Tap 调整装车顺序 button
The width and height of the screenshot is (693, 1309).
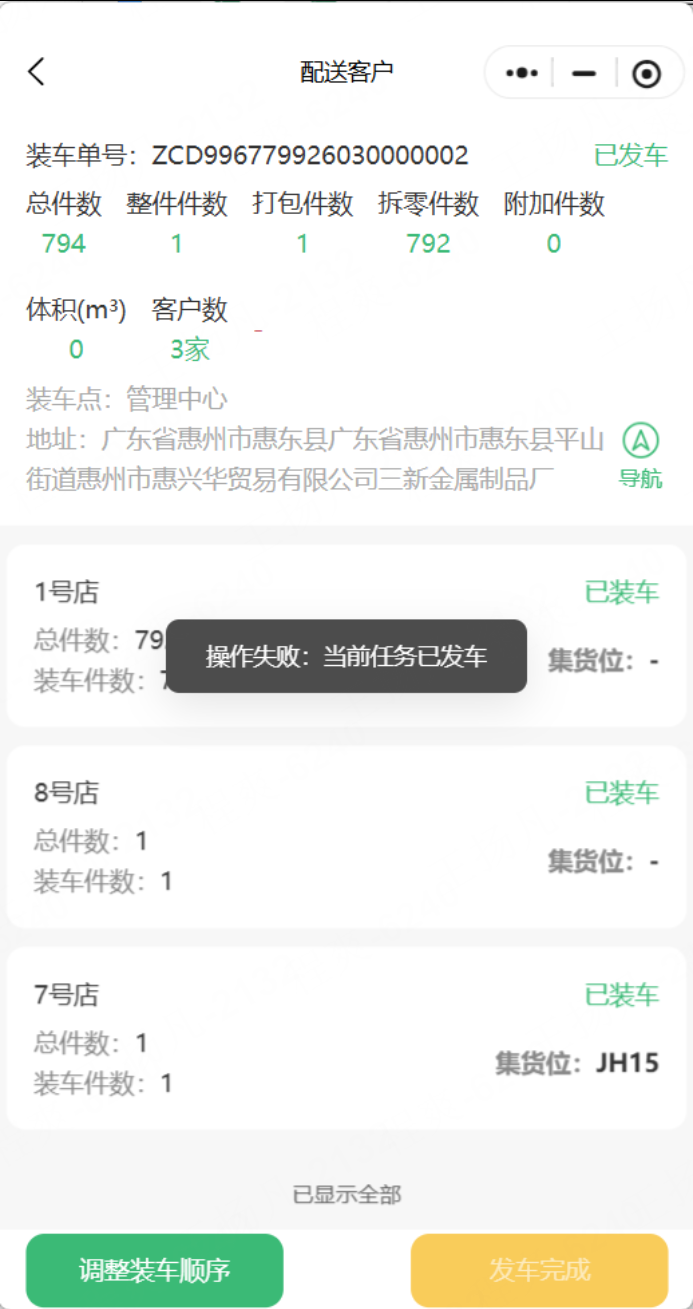[x=155, y=1270]
